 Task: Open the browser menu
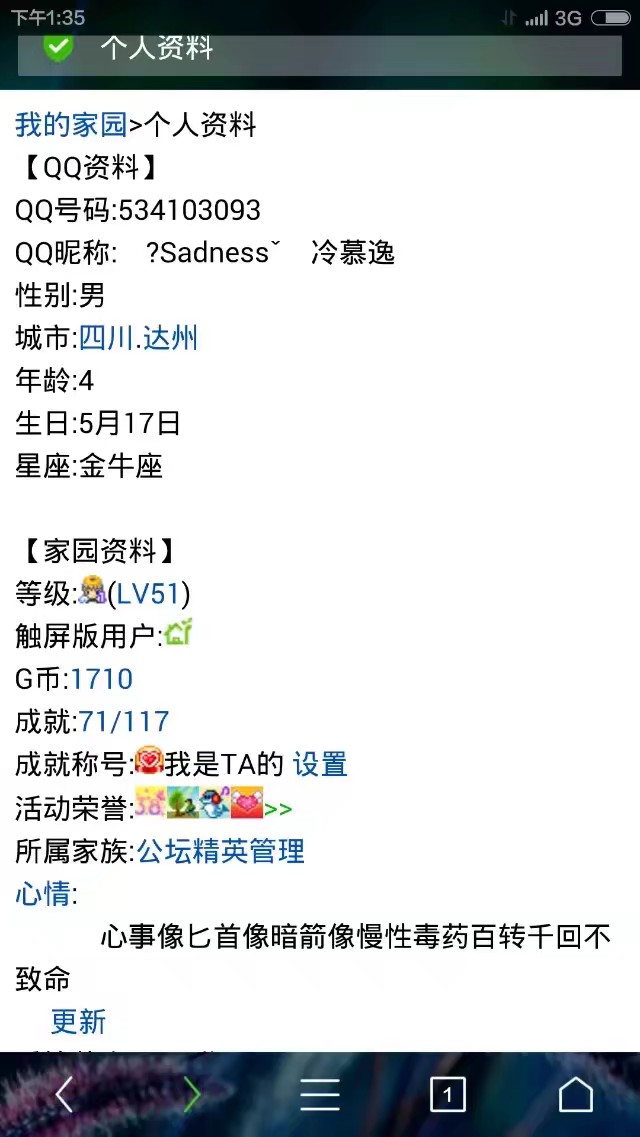tap(320, 1095)
